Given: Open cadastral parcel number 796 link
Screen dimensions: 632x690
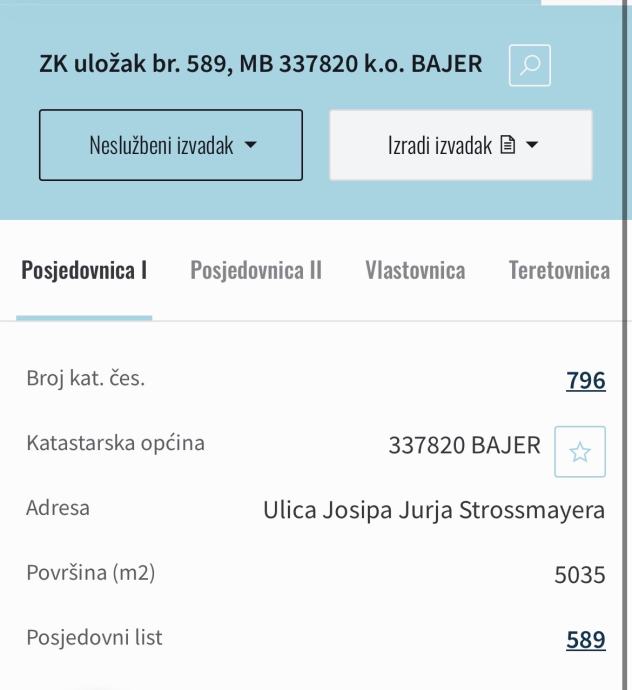Looking at the screenshot, I should point(586,381).
